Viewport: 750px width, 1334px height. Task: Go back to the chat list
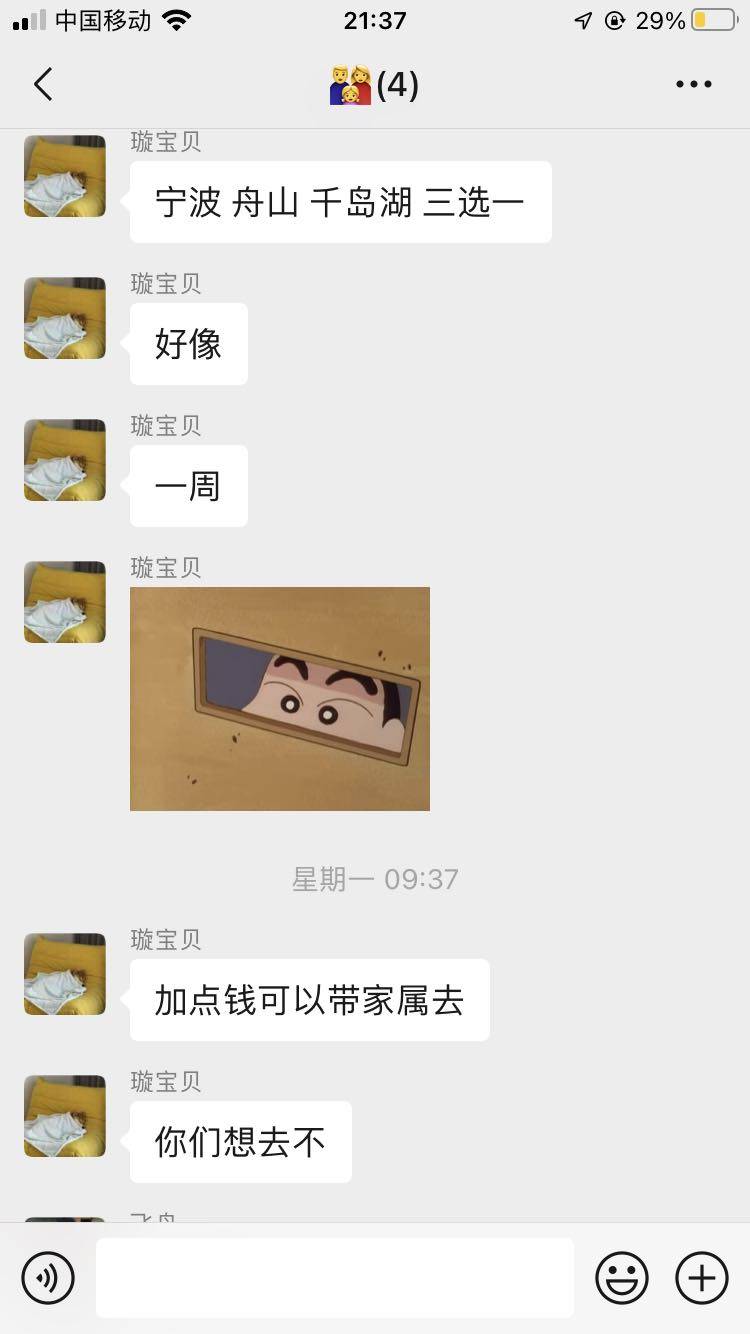point(43,85)
